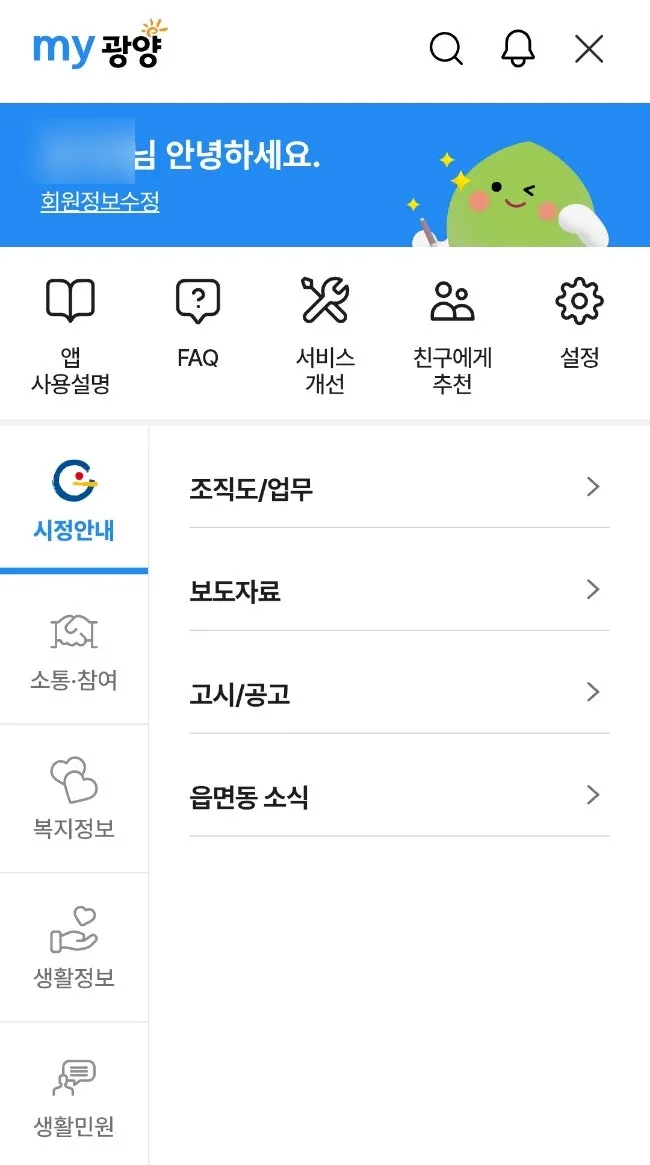Open the notifications bell
650x1165 pixels.
(518, 48)
